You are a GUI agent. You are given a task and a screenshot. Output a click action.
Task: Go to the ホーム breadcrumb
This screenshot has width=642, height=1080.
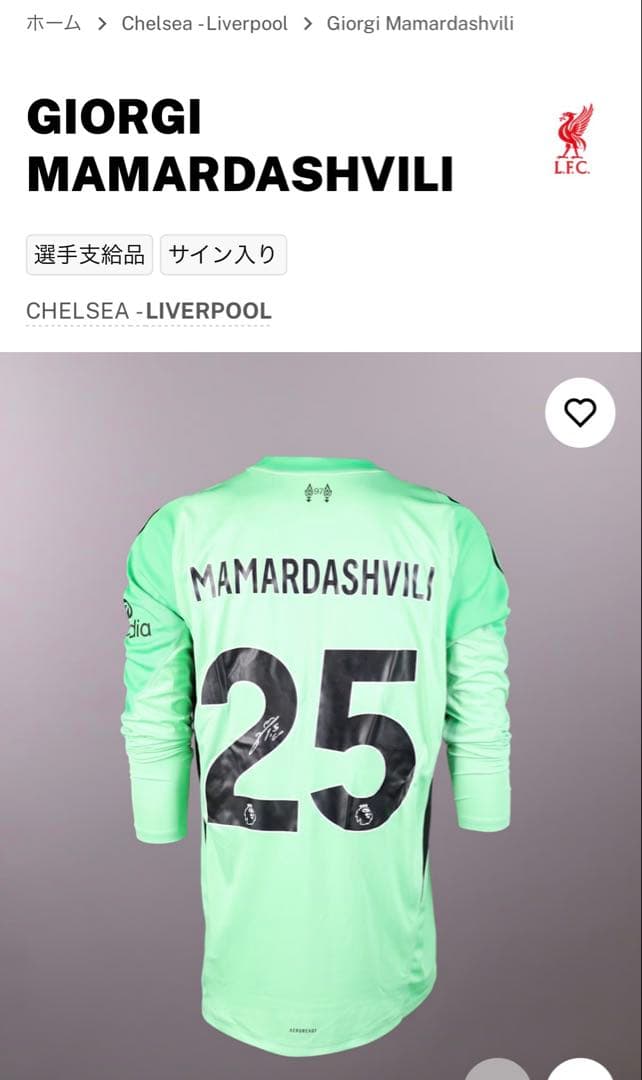(54, 23)
